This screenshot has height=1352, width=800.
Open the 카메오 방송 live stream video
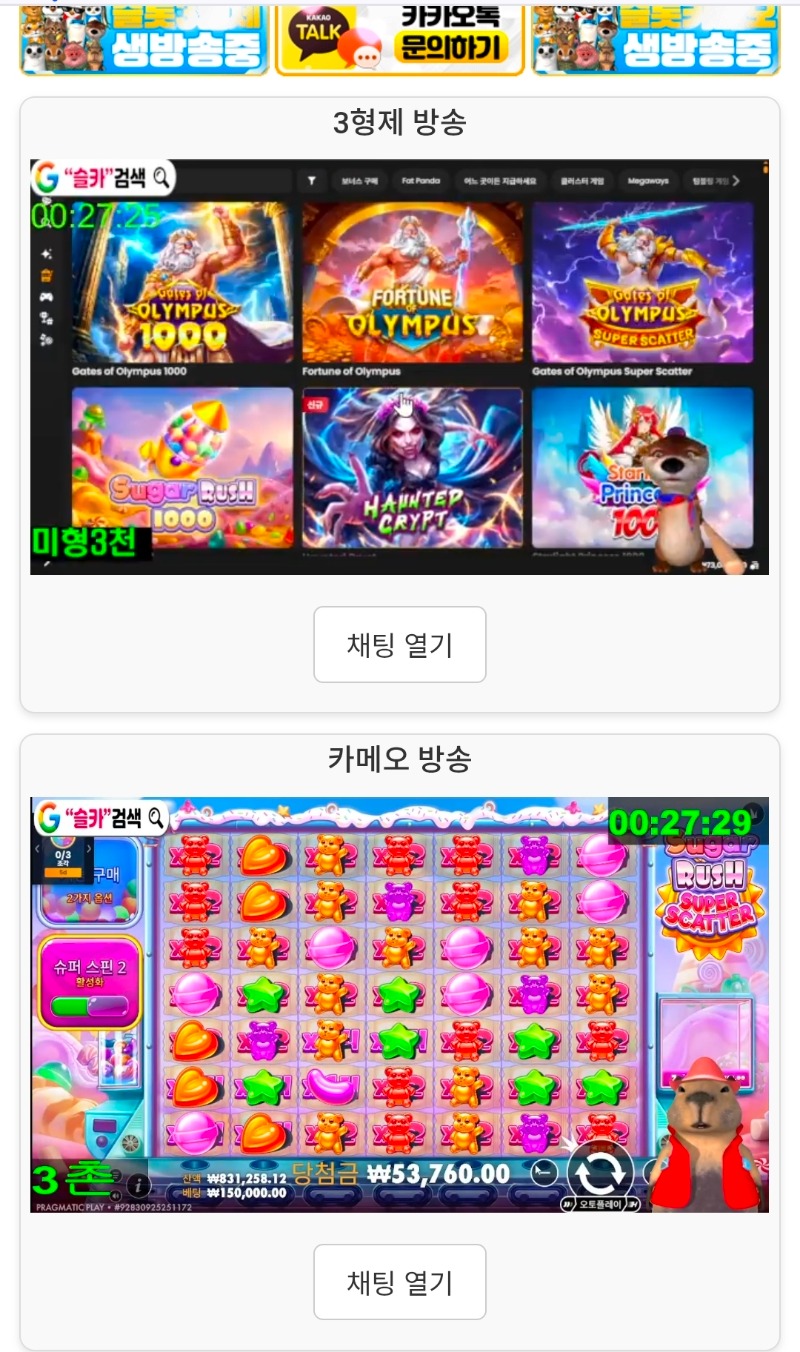[x=400, y=1004]
